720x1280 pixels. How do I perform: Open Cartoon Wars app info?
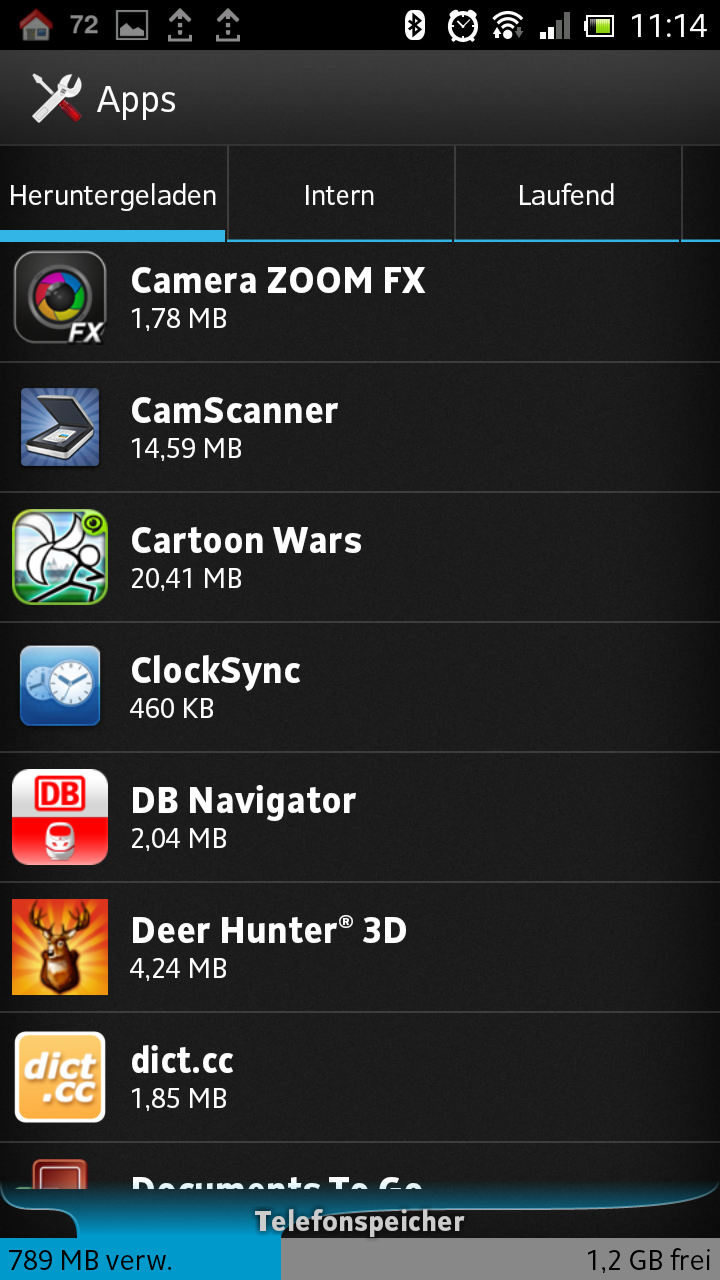pyautogui.click(x=360, y=557)
